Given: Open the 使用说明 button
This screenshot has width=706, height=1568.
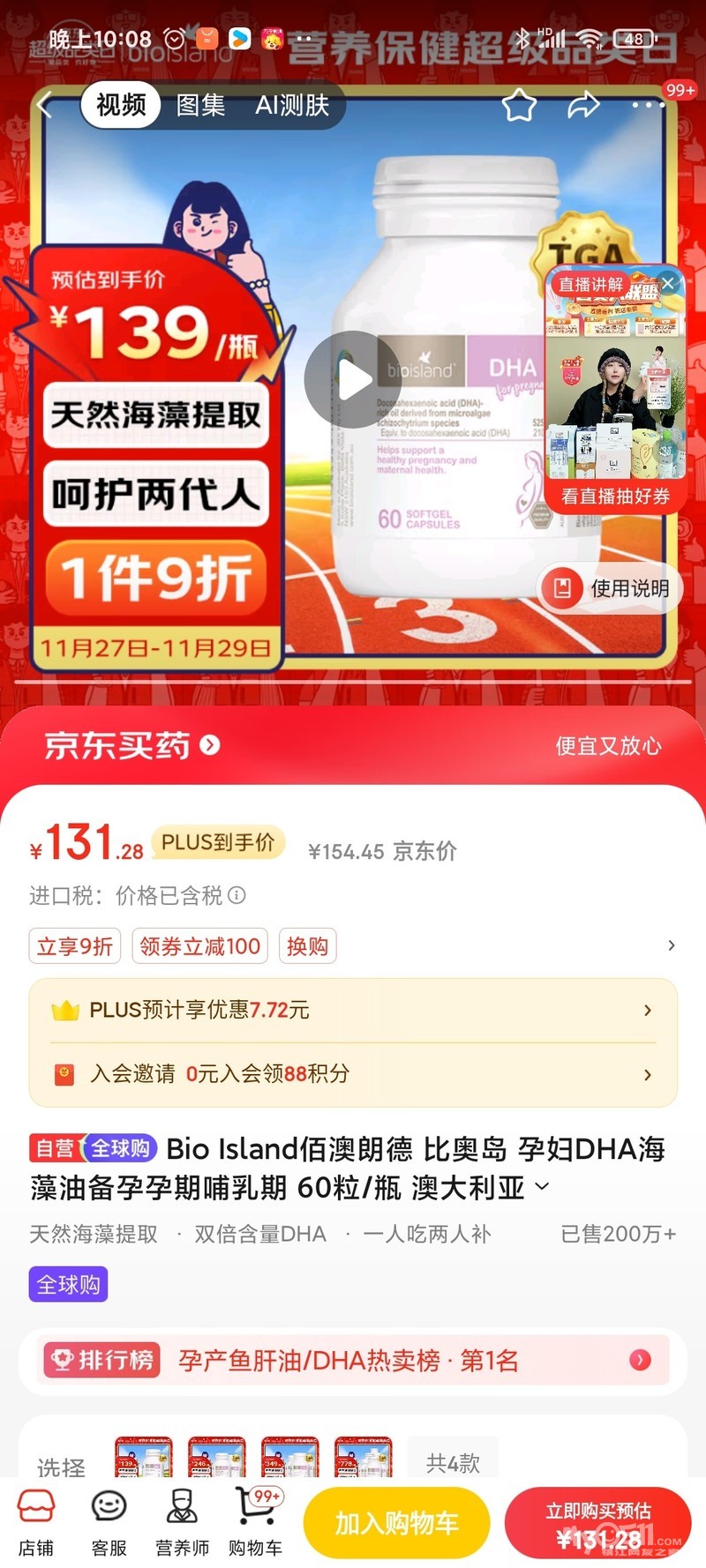Looking at the screenshot, I should (x=609, y=588).
